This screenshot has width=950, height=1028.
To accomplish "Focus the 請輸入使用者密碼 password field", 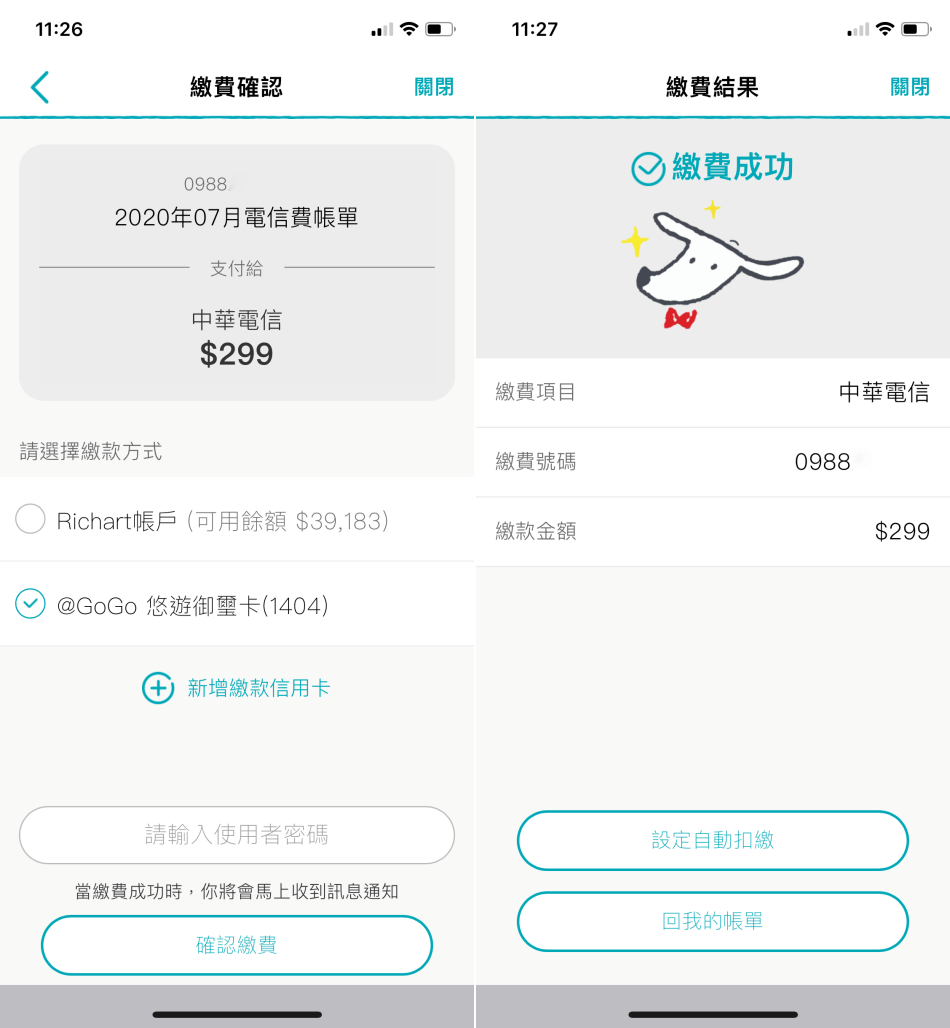I will pyautogui.click(x=237, y=835).
